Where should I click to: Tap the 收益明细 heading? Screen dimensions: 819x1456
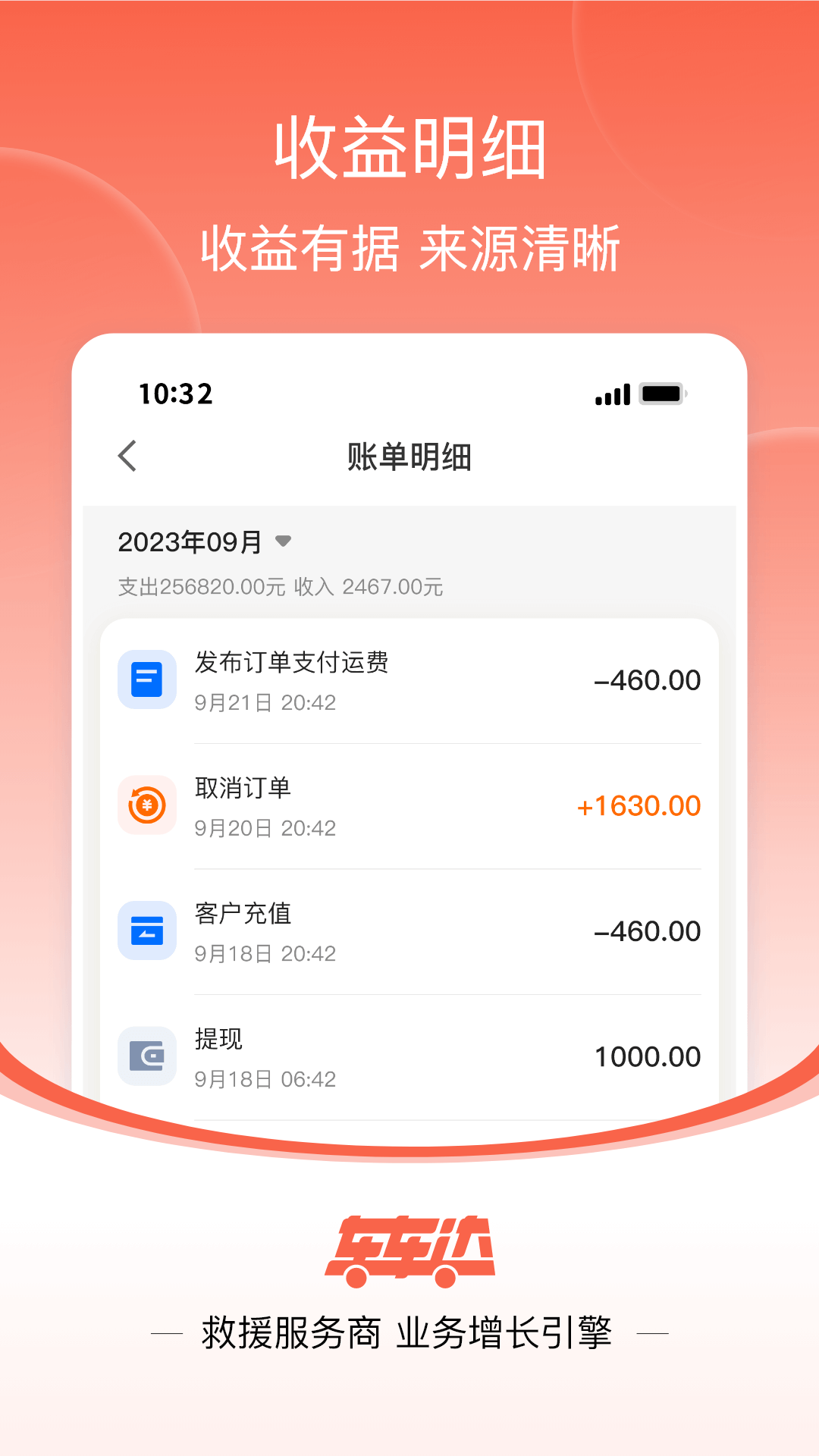(409, 149)
